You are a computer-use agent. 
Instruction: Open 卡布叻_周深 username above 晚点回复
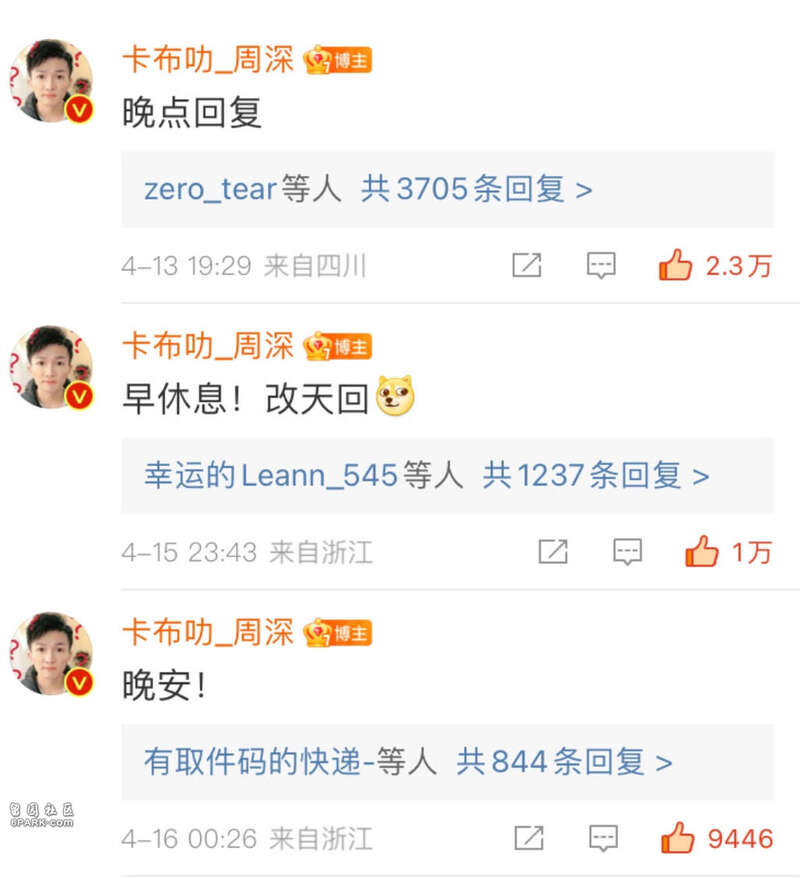tap(207, 59)
